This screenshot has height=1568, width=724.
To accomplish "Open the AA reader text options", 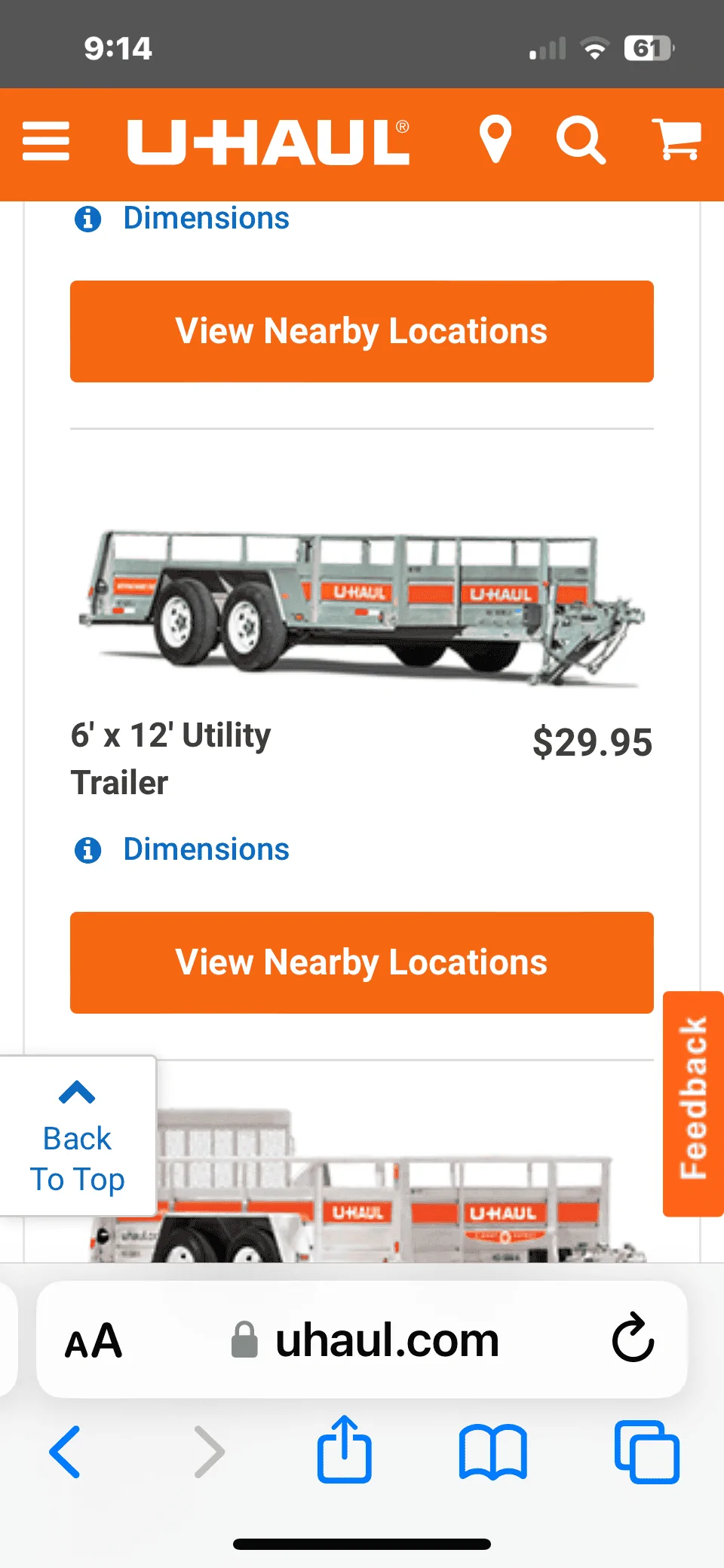I will tap(94, 1340).
